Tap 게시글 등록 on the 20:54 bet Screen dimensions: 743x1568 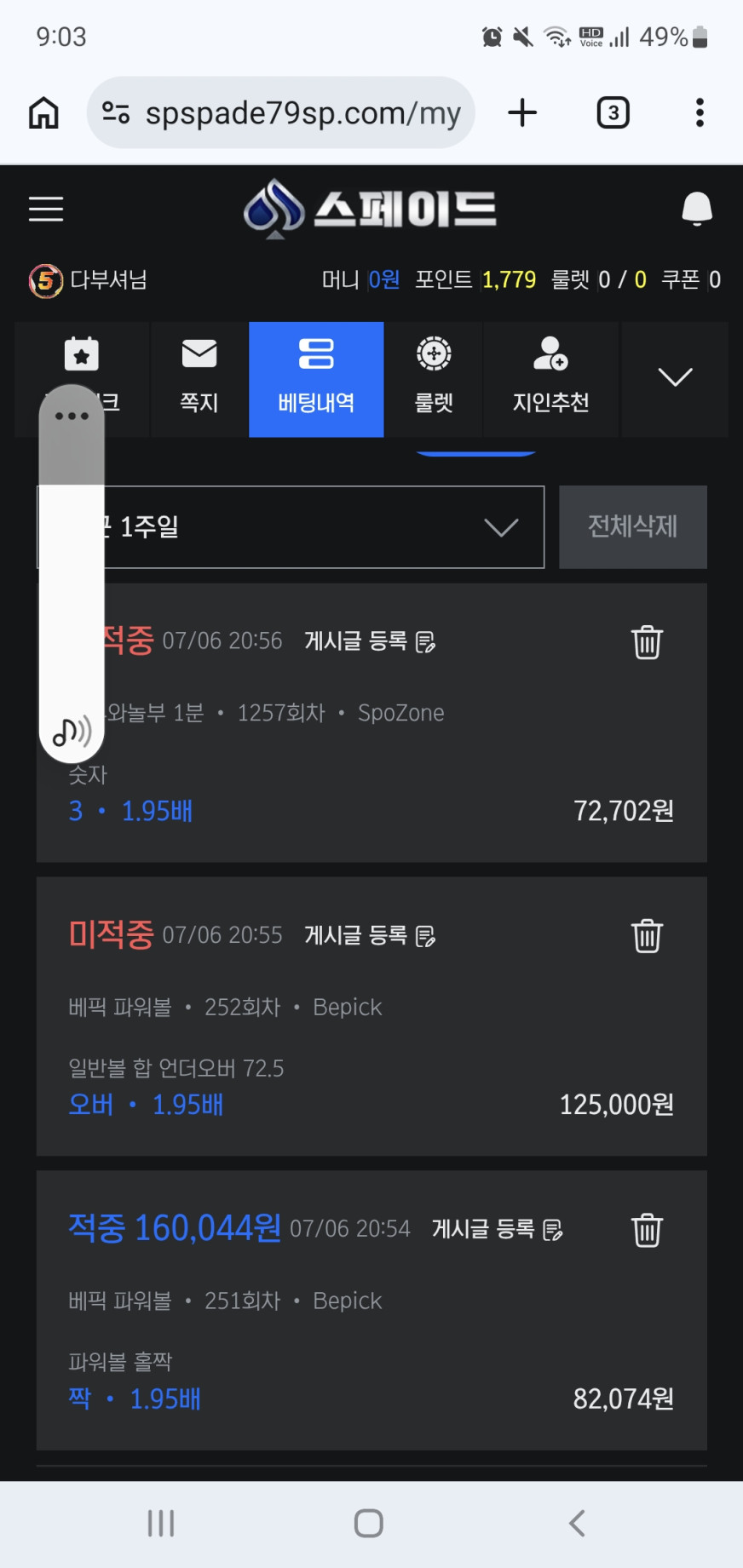[x=498, y=1229]
